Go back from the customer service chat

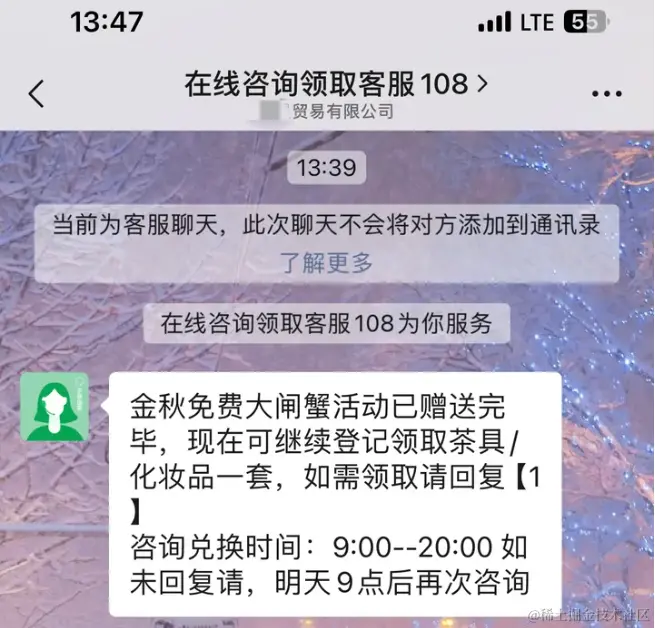37,93
